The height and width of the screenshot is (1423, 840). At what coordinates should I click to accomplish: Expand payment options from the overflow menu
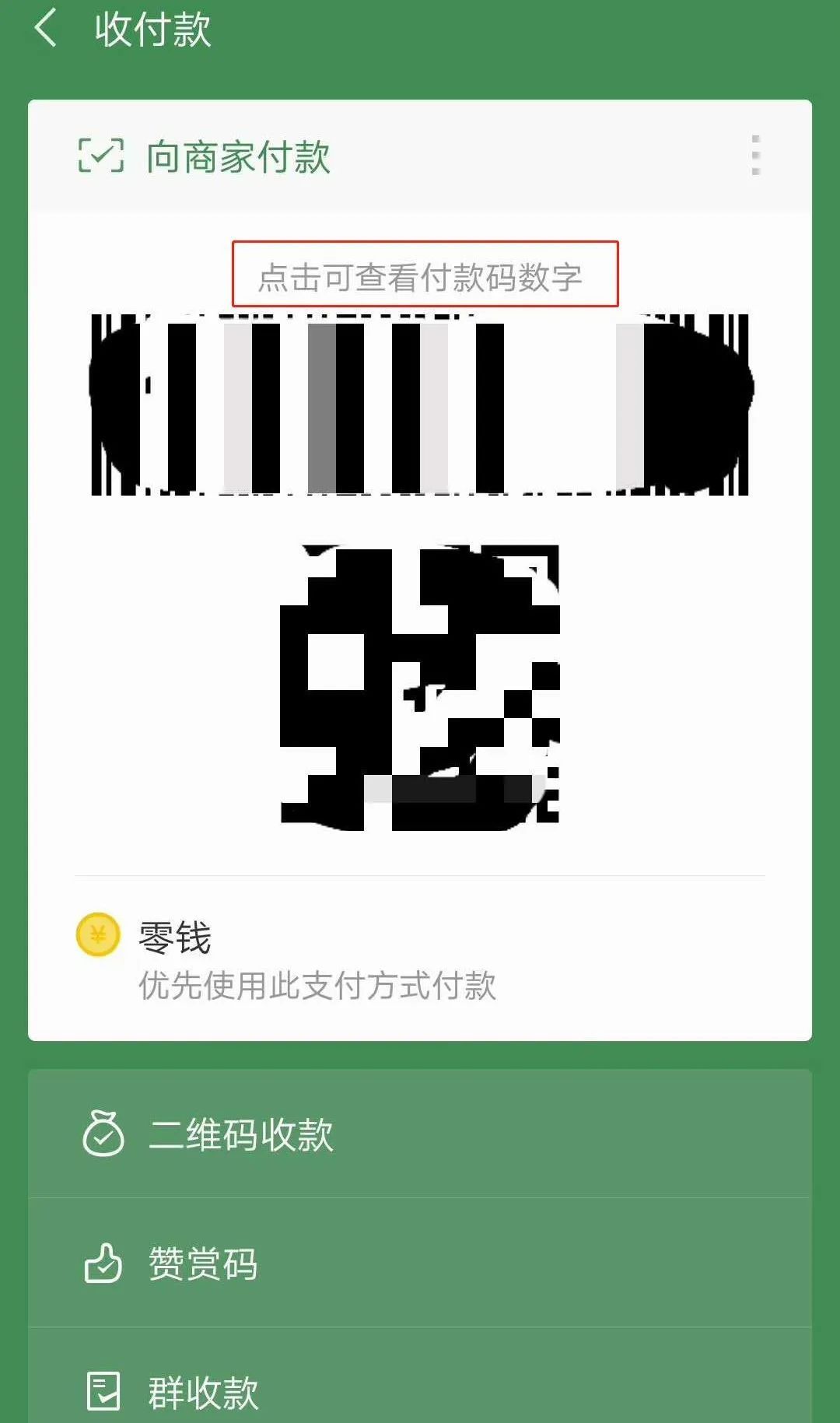755,156
